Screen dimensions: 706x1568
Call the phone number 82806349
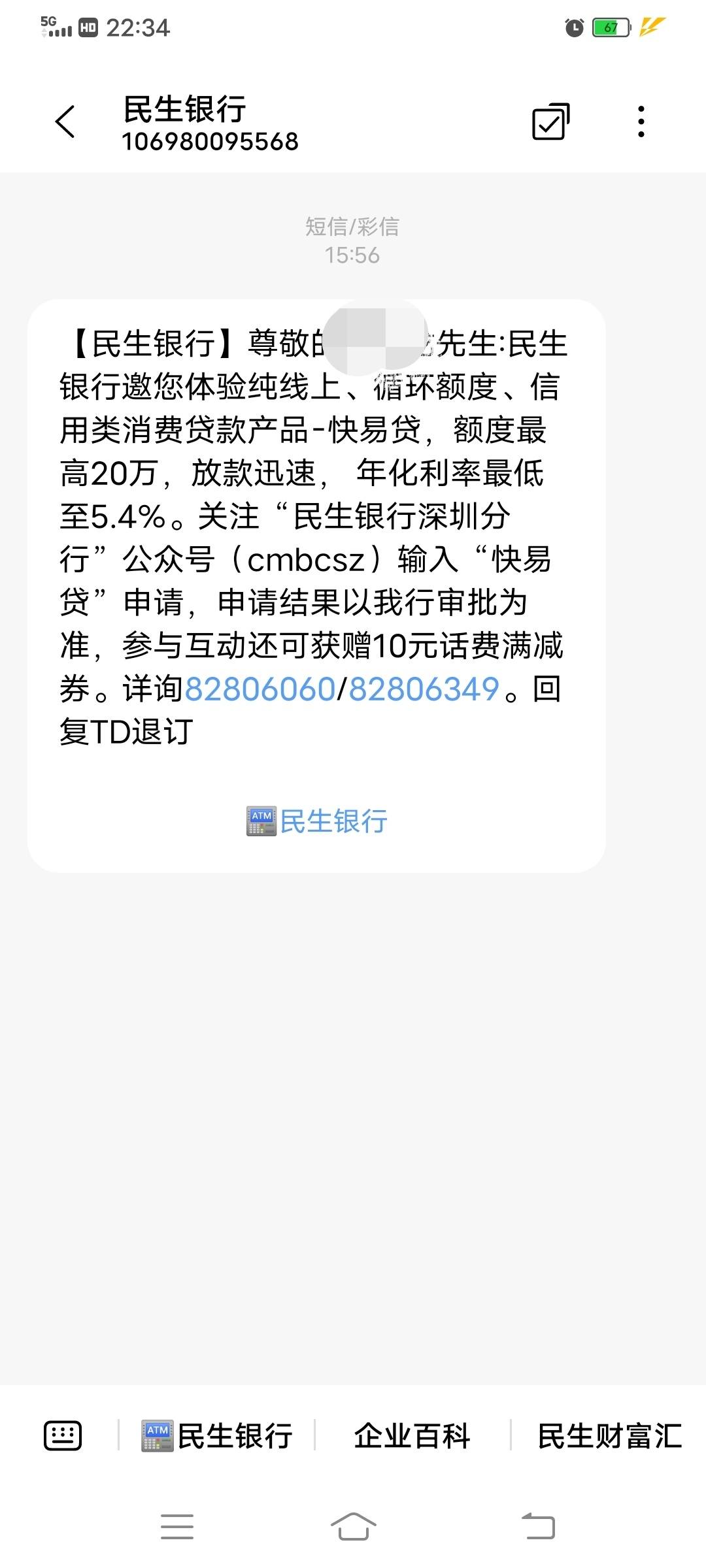click(x=424, y=689)
